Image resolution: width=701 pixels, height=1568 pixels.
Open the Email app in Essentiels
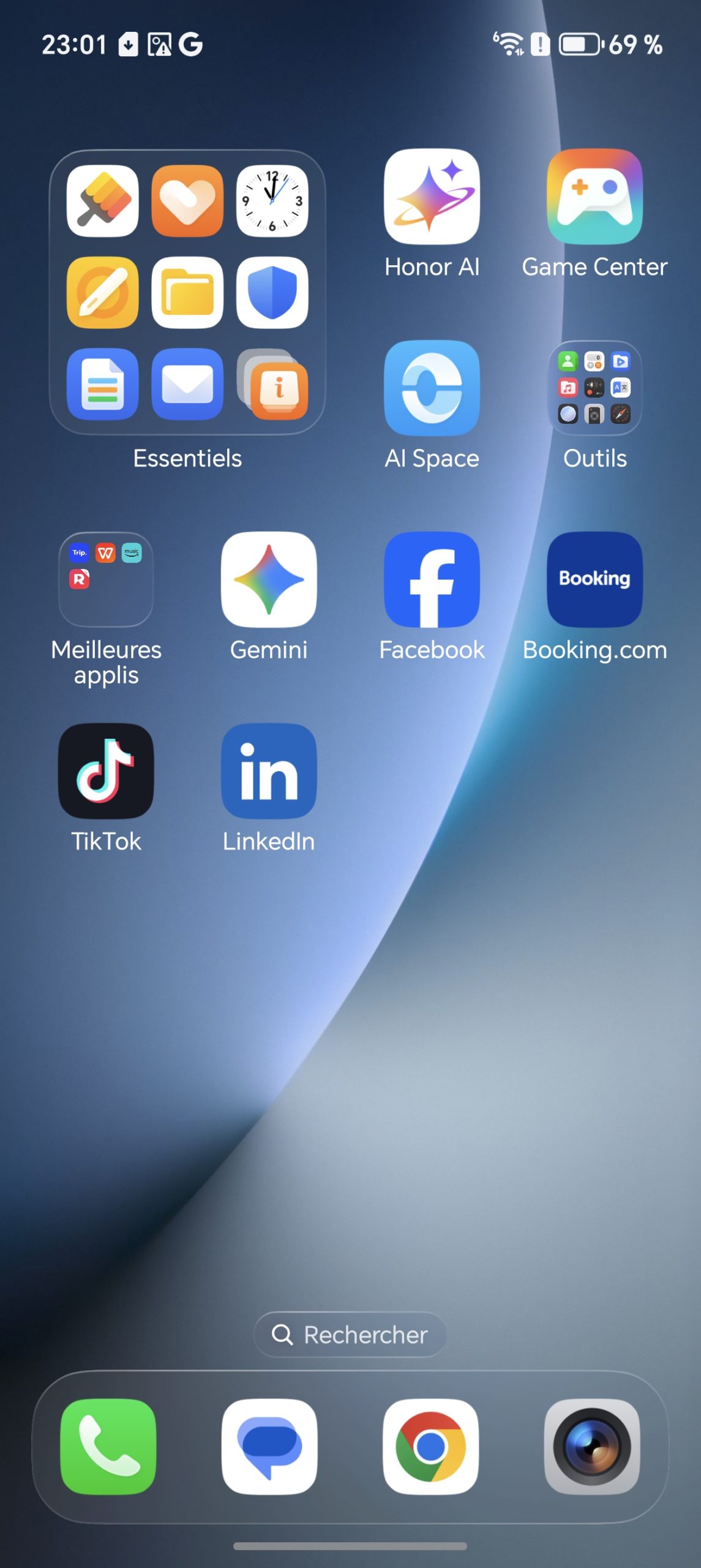(187, 384)
